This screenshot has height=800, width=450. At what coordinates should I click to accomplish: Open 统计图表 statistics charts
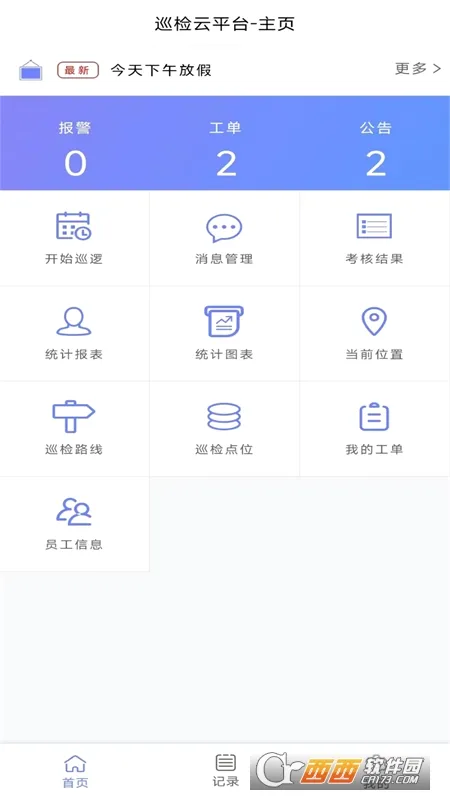click(224, 334)
